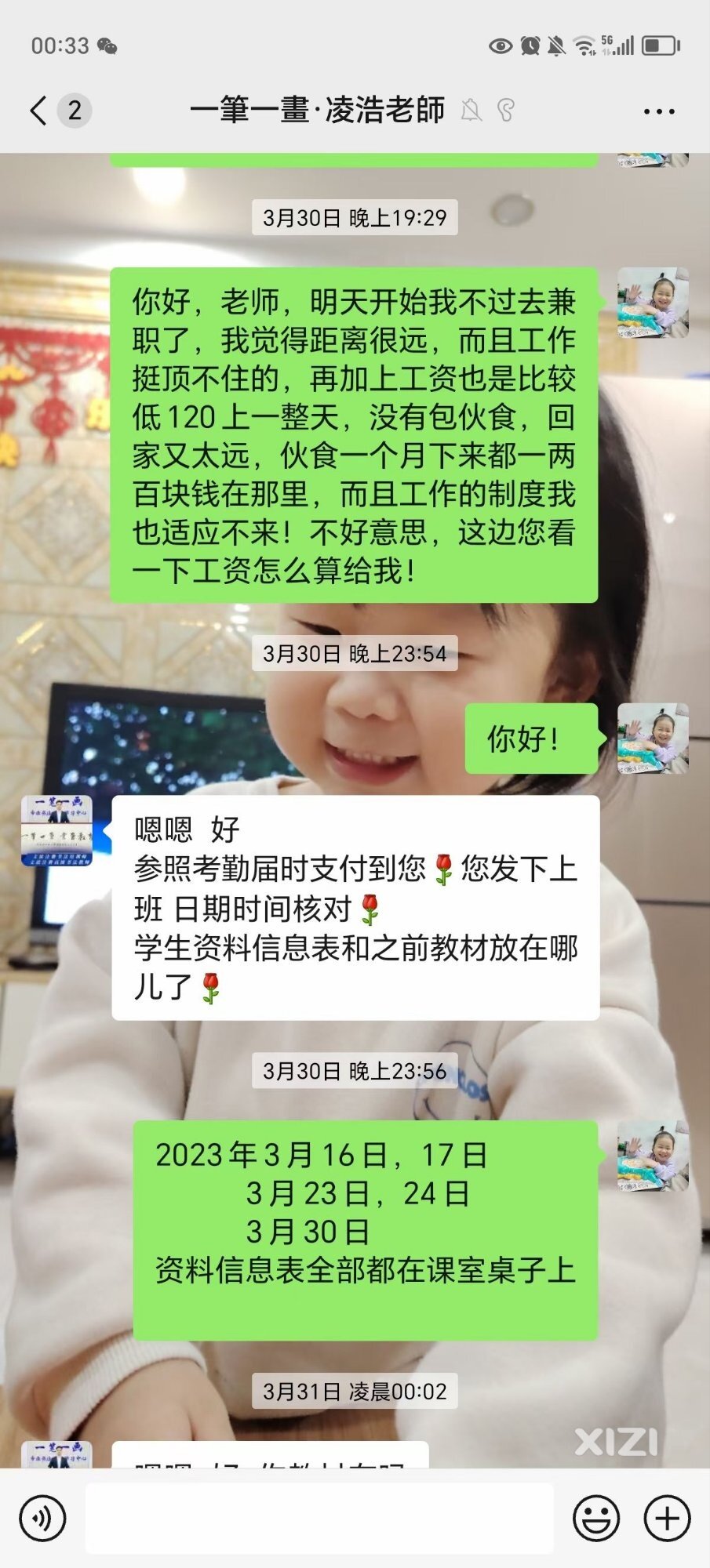Focus the message text field
The image size is (710, 1568).
(x=319, y=1519)
